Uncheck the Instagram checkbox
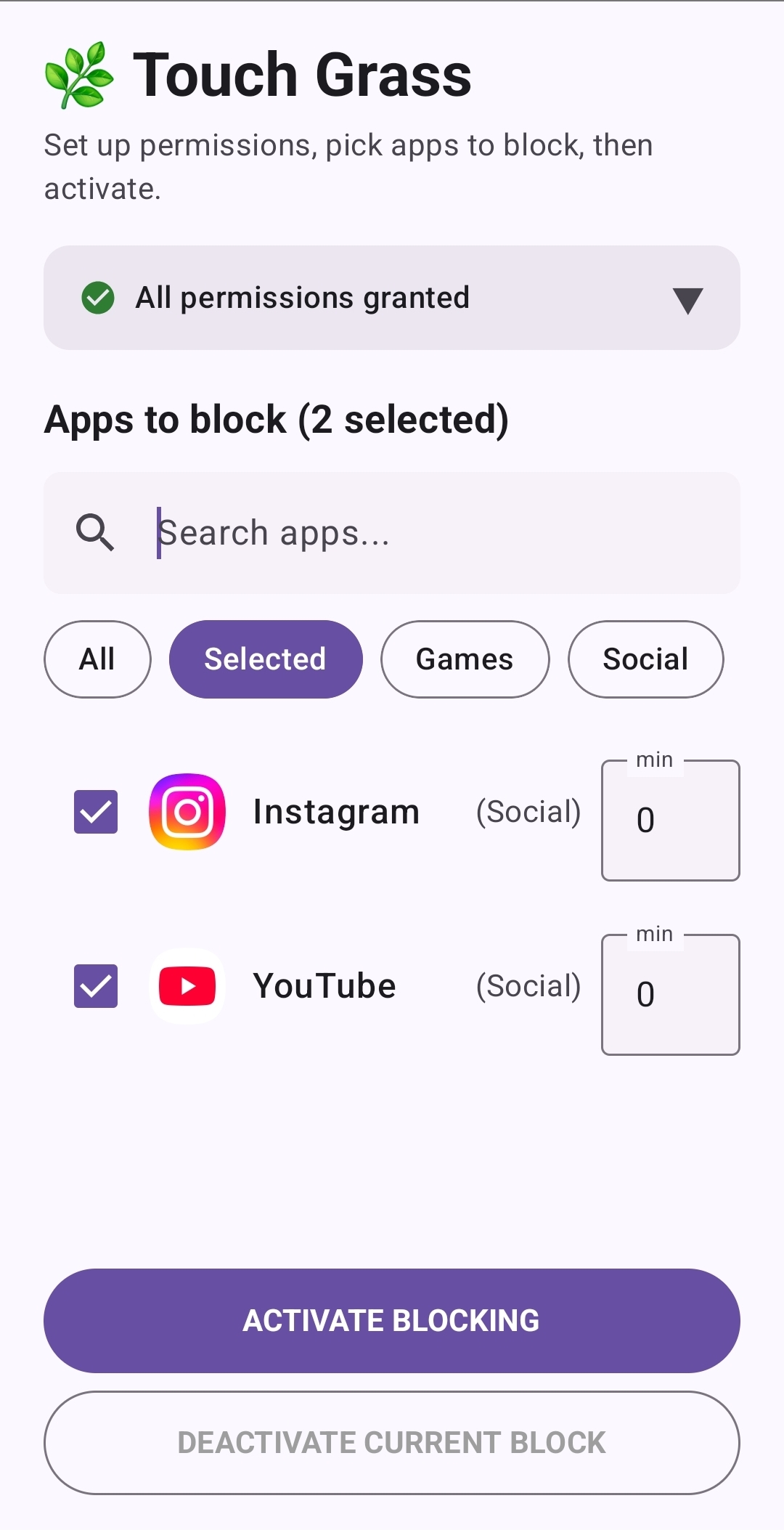This screenshot has height=1530, width=784. pos(96,812)
